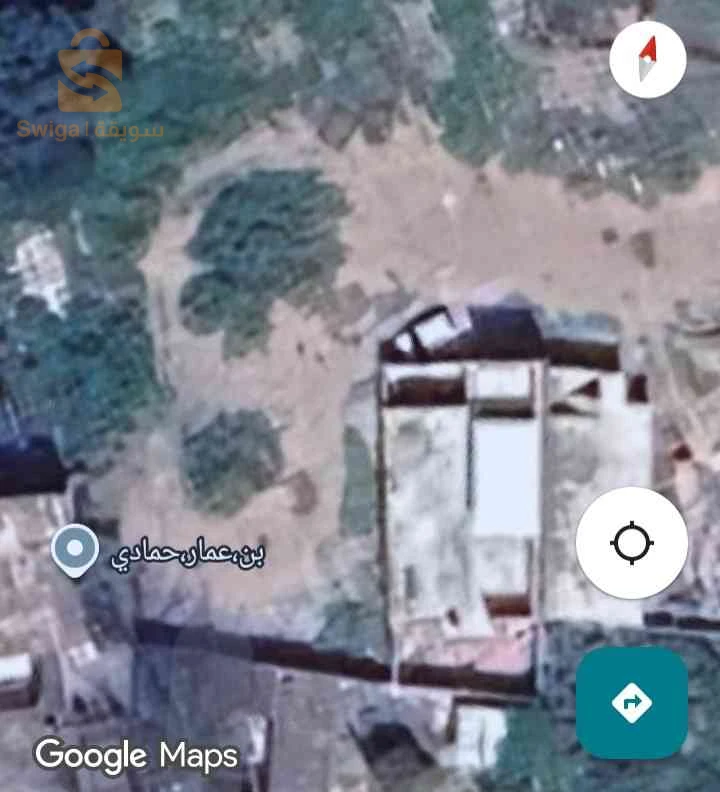Open the بن،عمار،حمادي place pin
Image resolution: width=720 pixels, height=792 pixels.
(x=75, y=550)
